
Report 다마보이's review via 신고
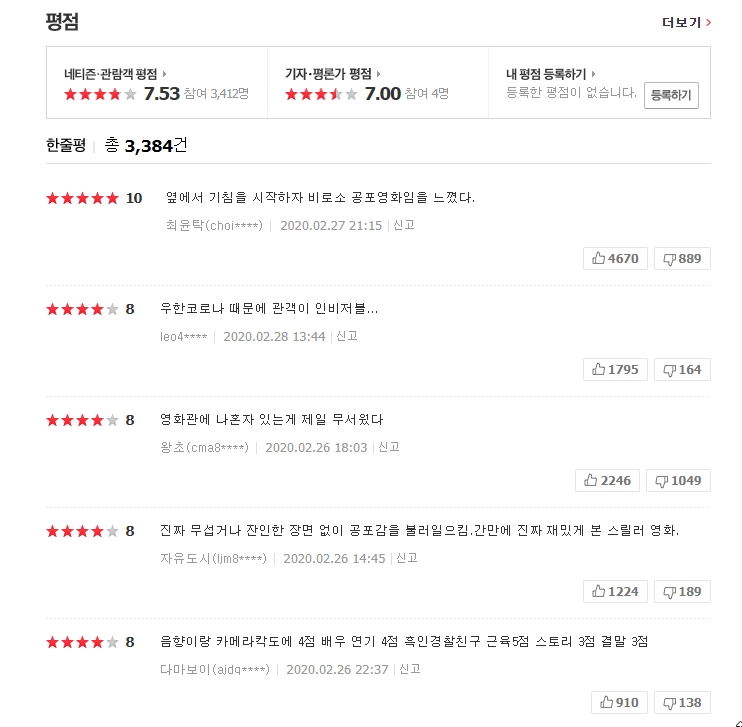tap(410, 669)
